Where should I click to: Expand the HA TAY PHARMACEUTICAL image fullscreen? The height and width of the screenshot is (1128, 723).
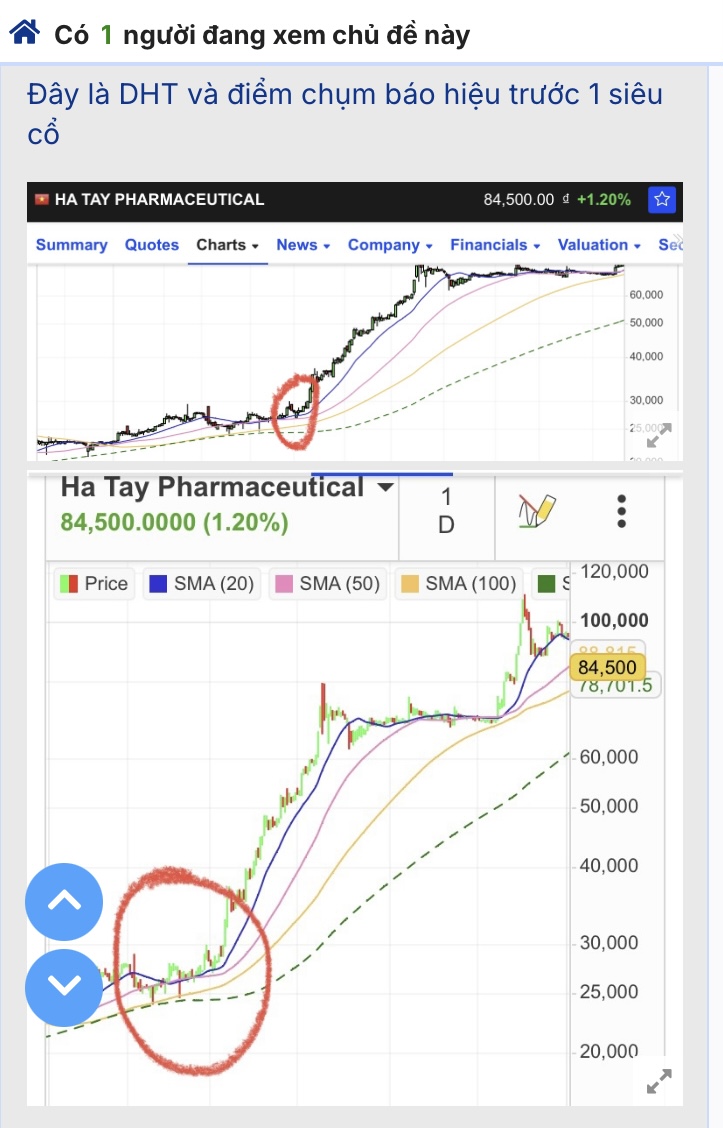click(x=658, y=437)
